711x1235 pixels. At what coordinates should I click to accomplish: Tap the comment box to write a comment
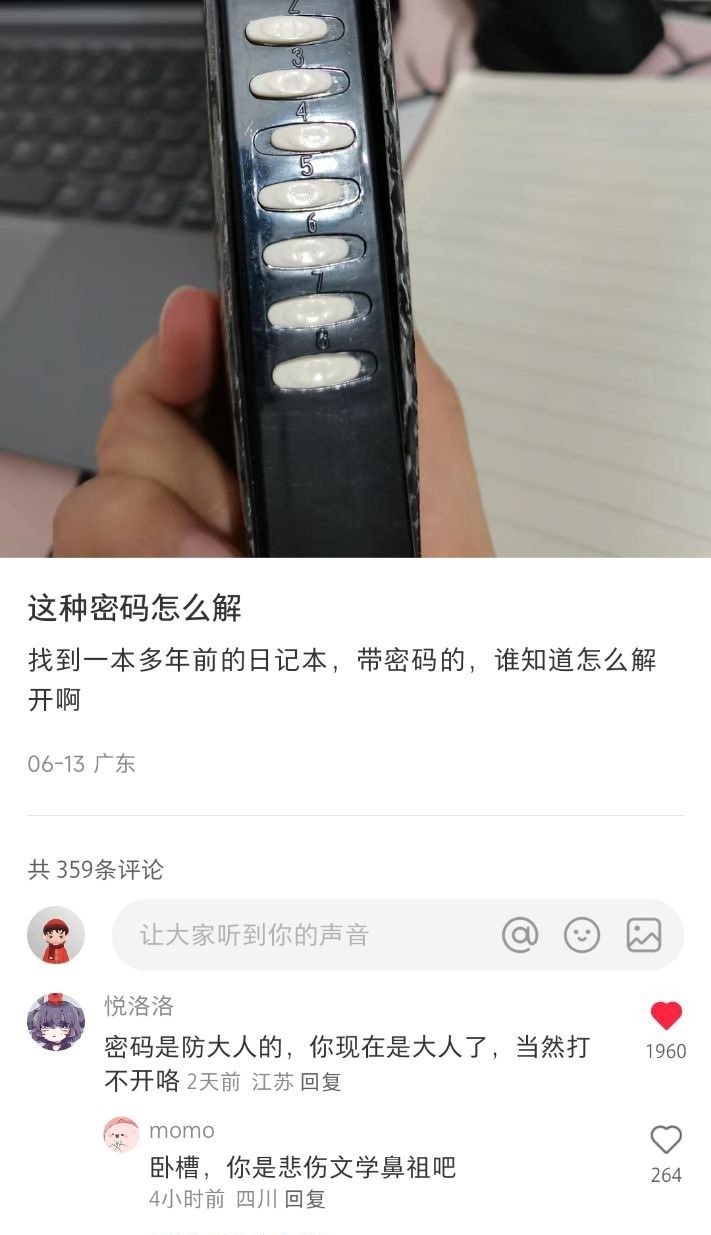coord(398,935)
